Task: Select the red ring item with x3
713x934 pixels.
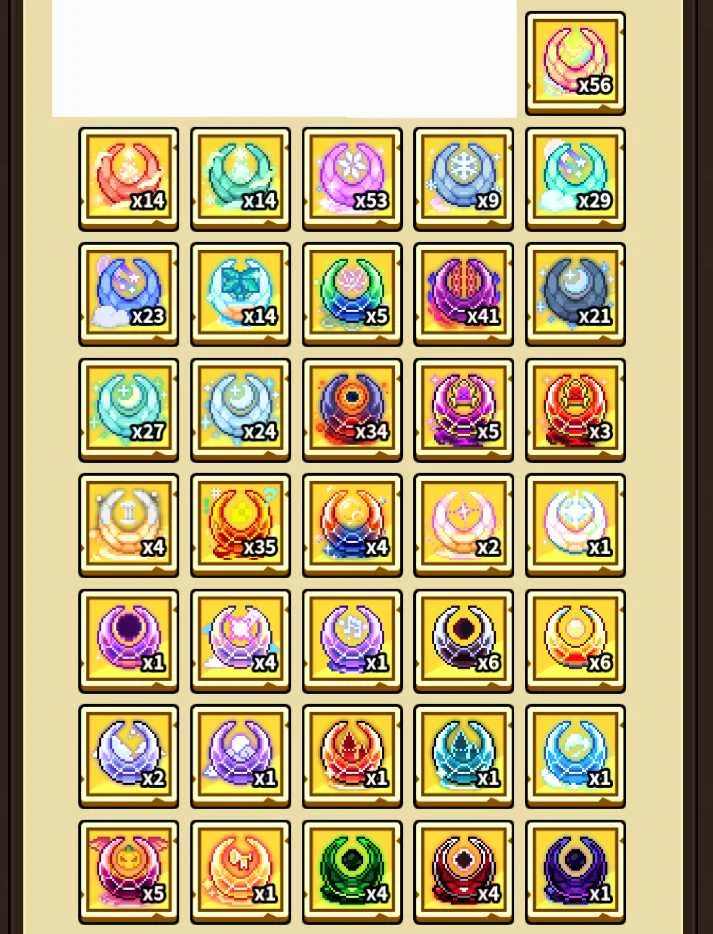Action: coord(575,409)
